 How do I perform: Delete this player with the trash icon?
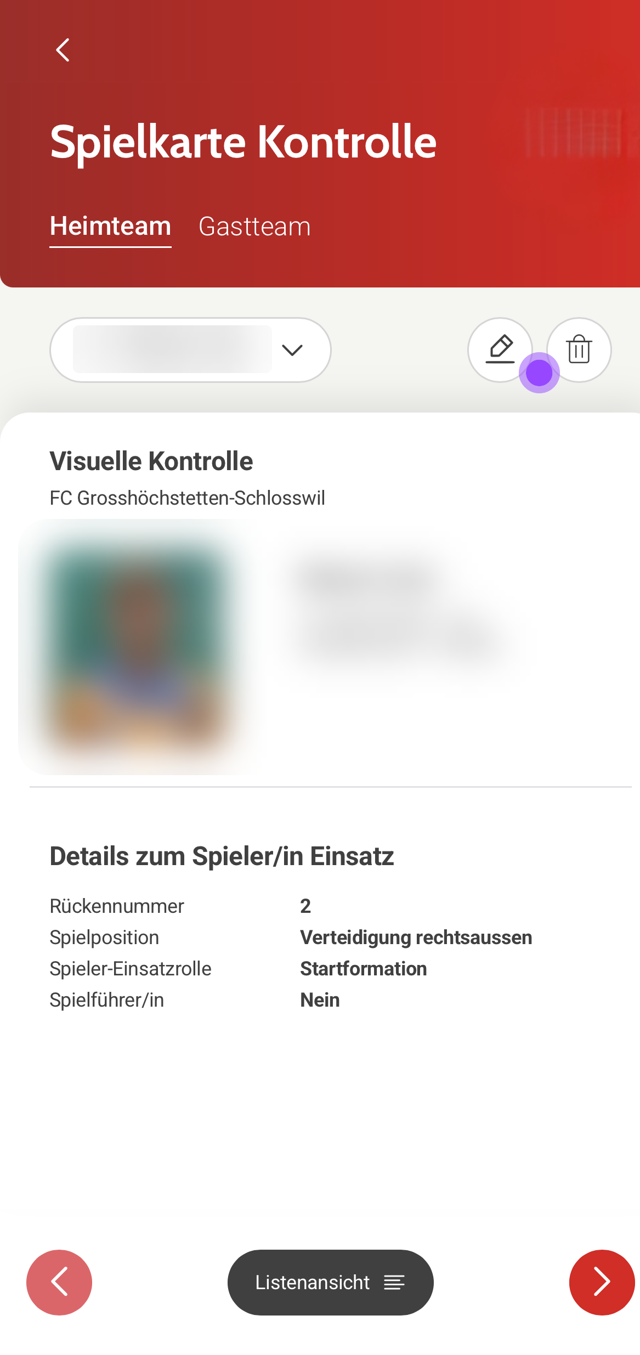579,350
